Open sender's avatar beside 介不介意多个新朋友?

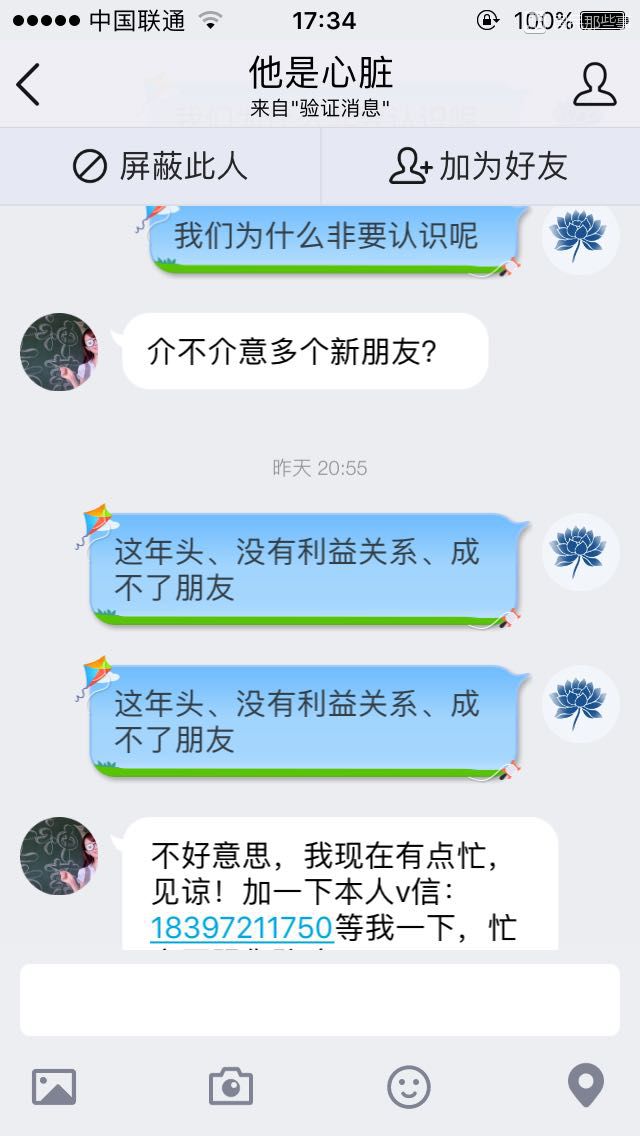(59, 352)
